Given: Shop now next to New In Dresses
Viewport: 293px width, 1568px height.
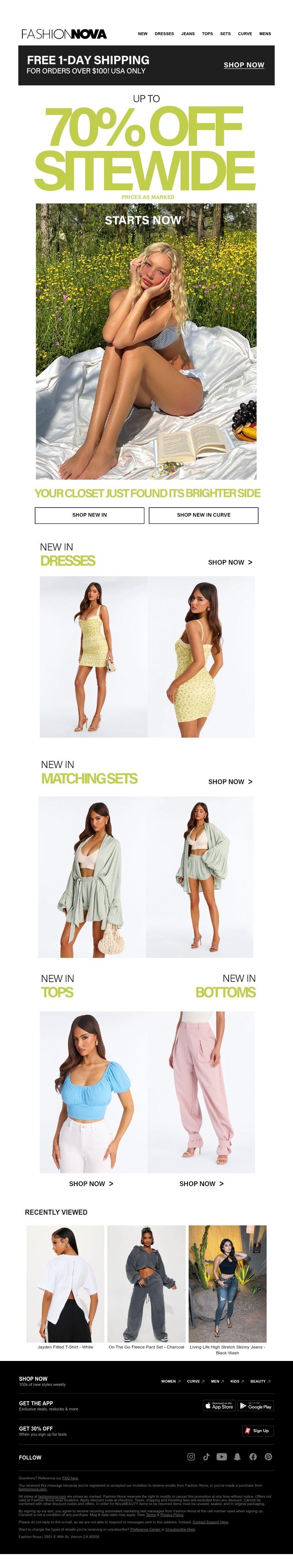Looking at the screenshot, I should tap(230, 562).
